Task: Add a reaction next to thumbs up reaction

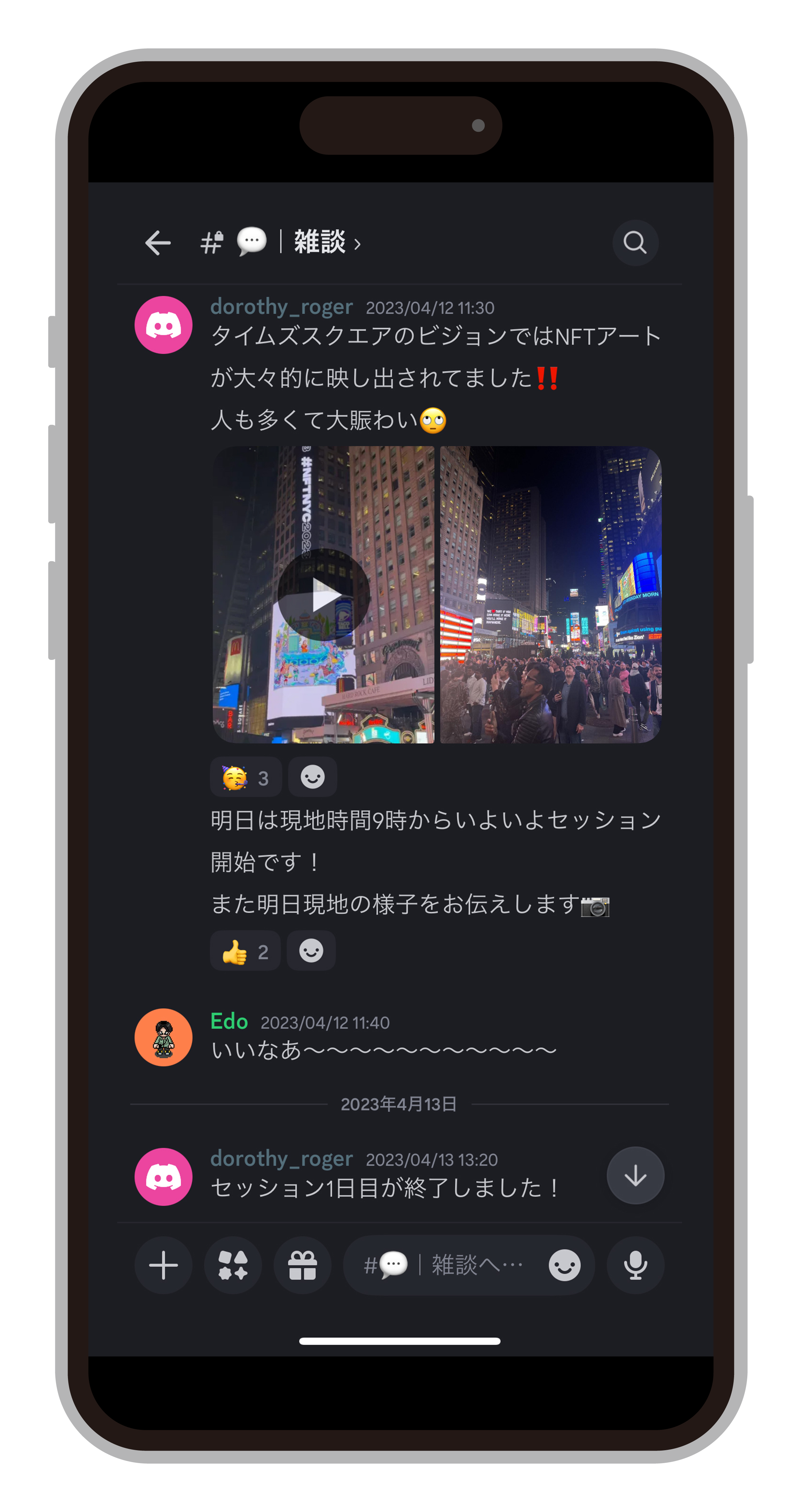Action: click(x=311, y=951)
